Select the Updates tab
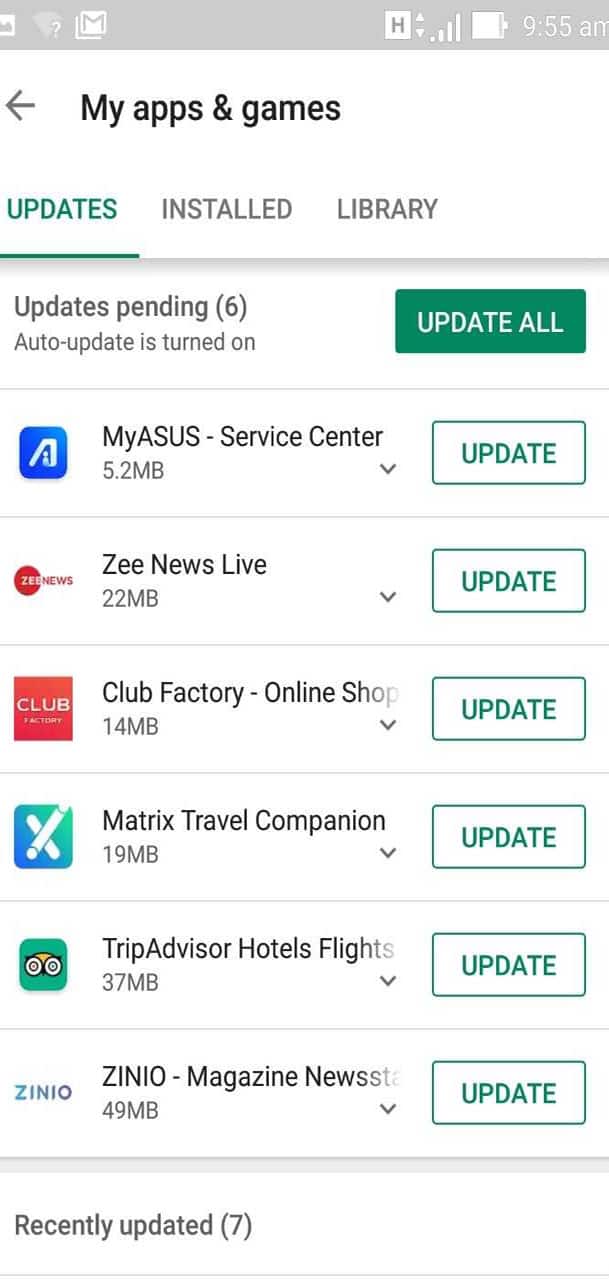 (62, 209)
